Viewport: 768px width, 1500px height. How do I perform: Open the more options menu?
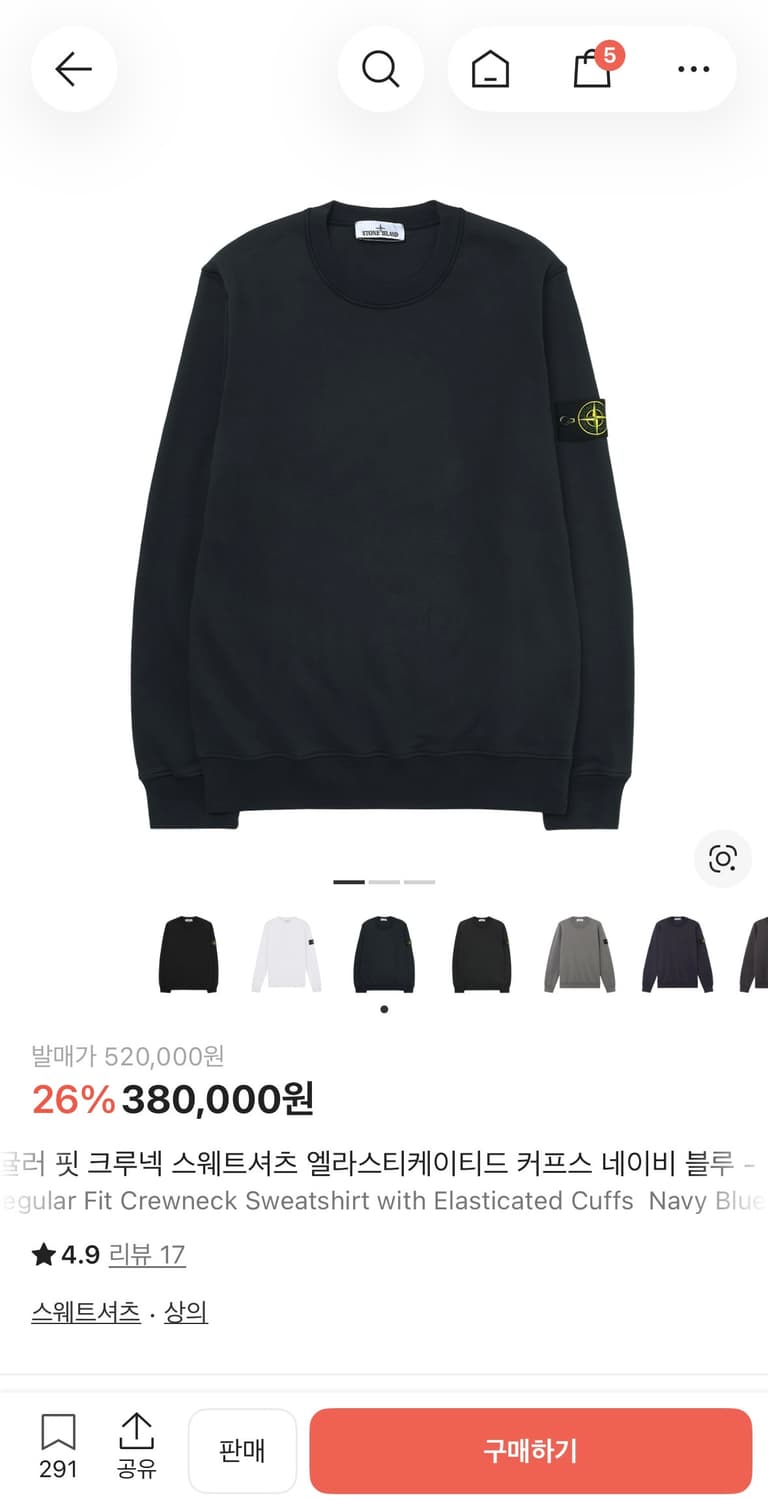pos(693,69)
